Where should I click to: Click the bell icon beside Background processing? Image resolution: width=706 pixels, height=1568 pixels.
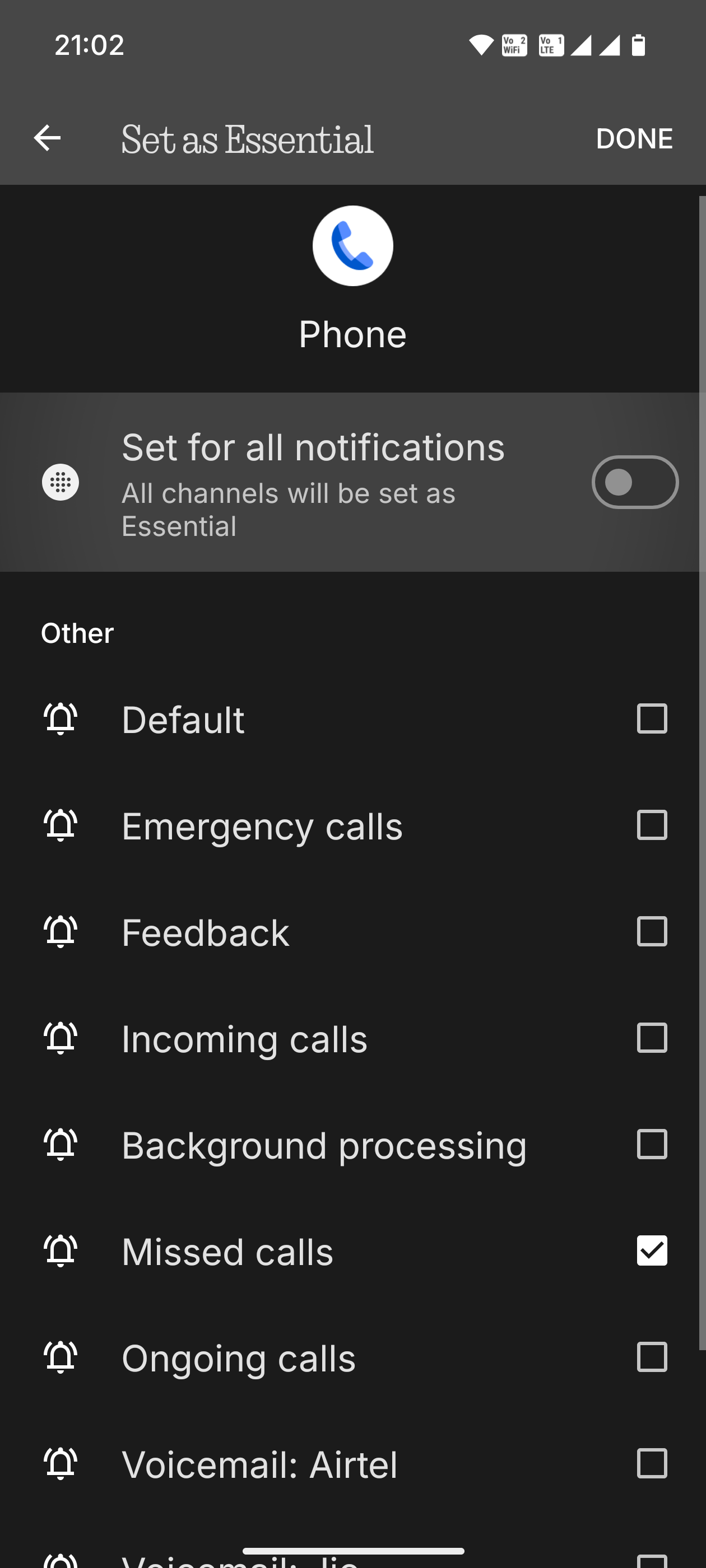[60, 1145]
